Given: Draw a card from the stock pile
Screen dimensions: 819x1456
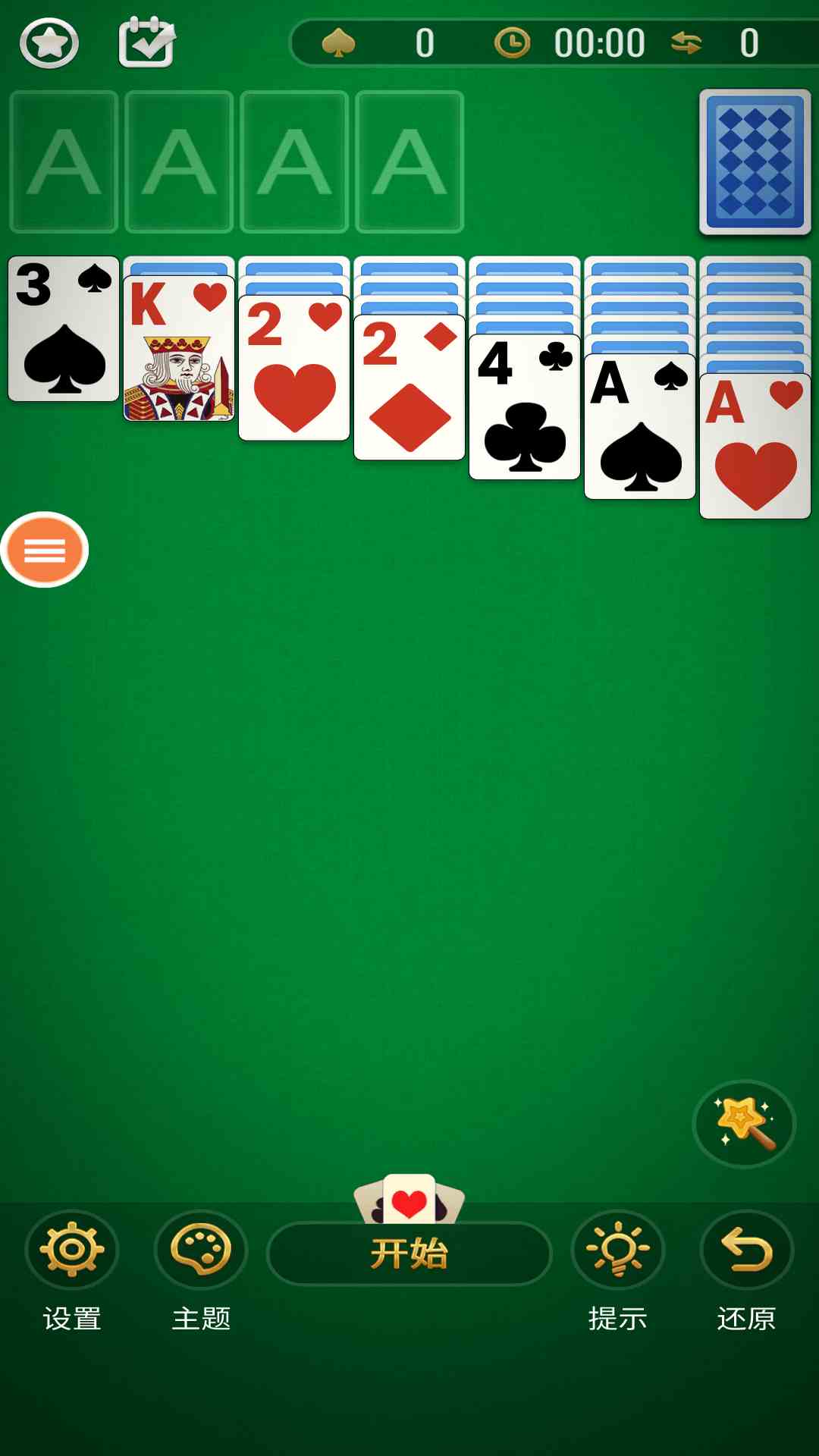Looking at the screenshot, I should (755, 162).
